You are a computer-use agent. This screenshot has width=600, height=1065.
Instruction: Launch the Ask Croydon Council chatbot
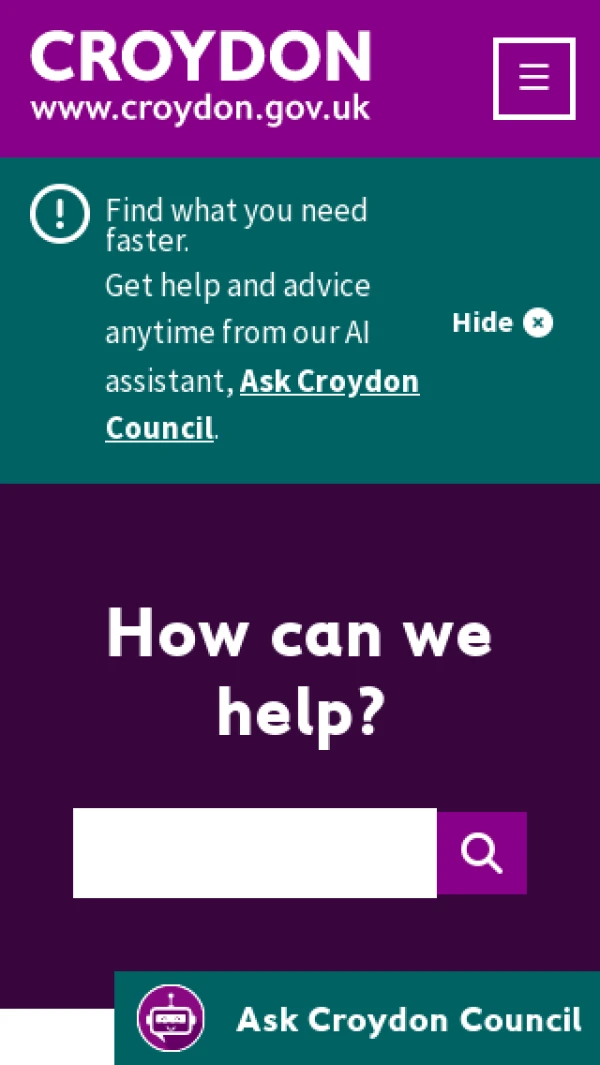coord(358,1018)
